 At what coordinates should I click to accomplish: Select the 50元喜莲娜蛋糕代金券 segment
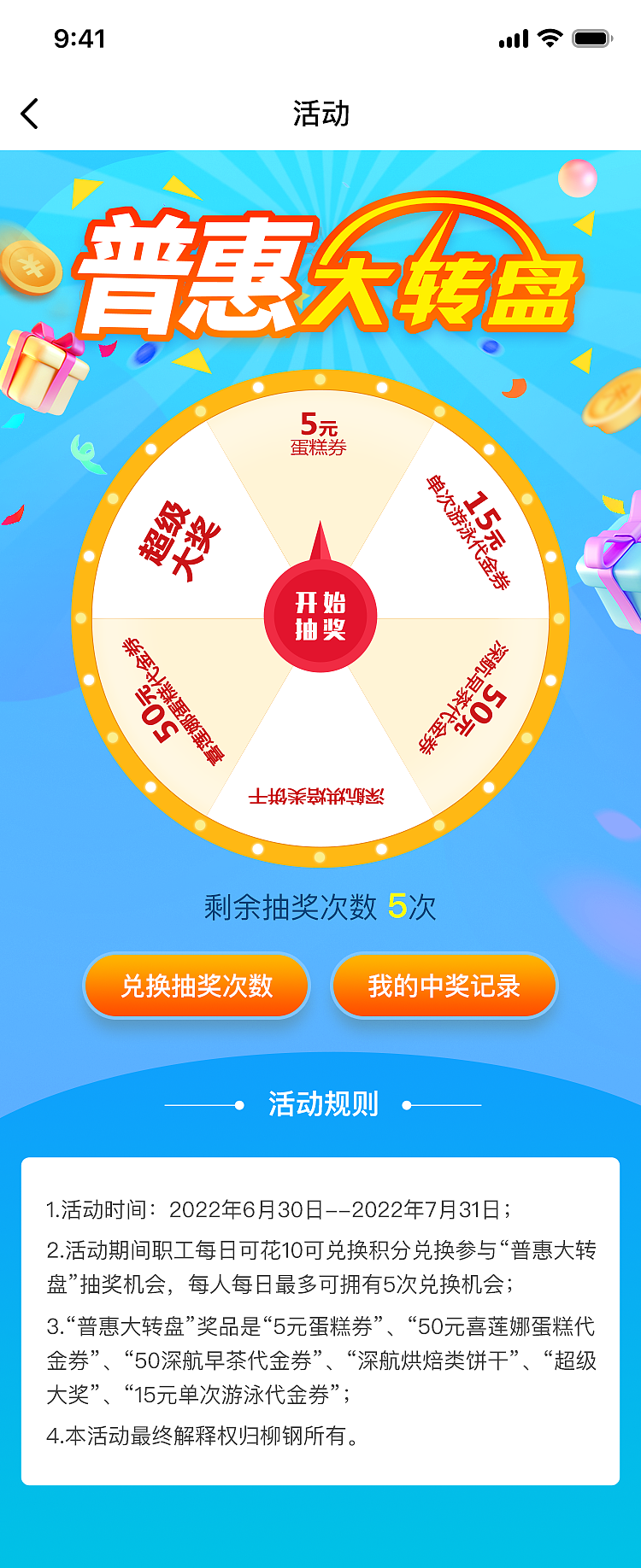(171, 700)
